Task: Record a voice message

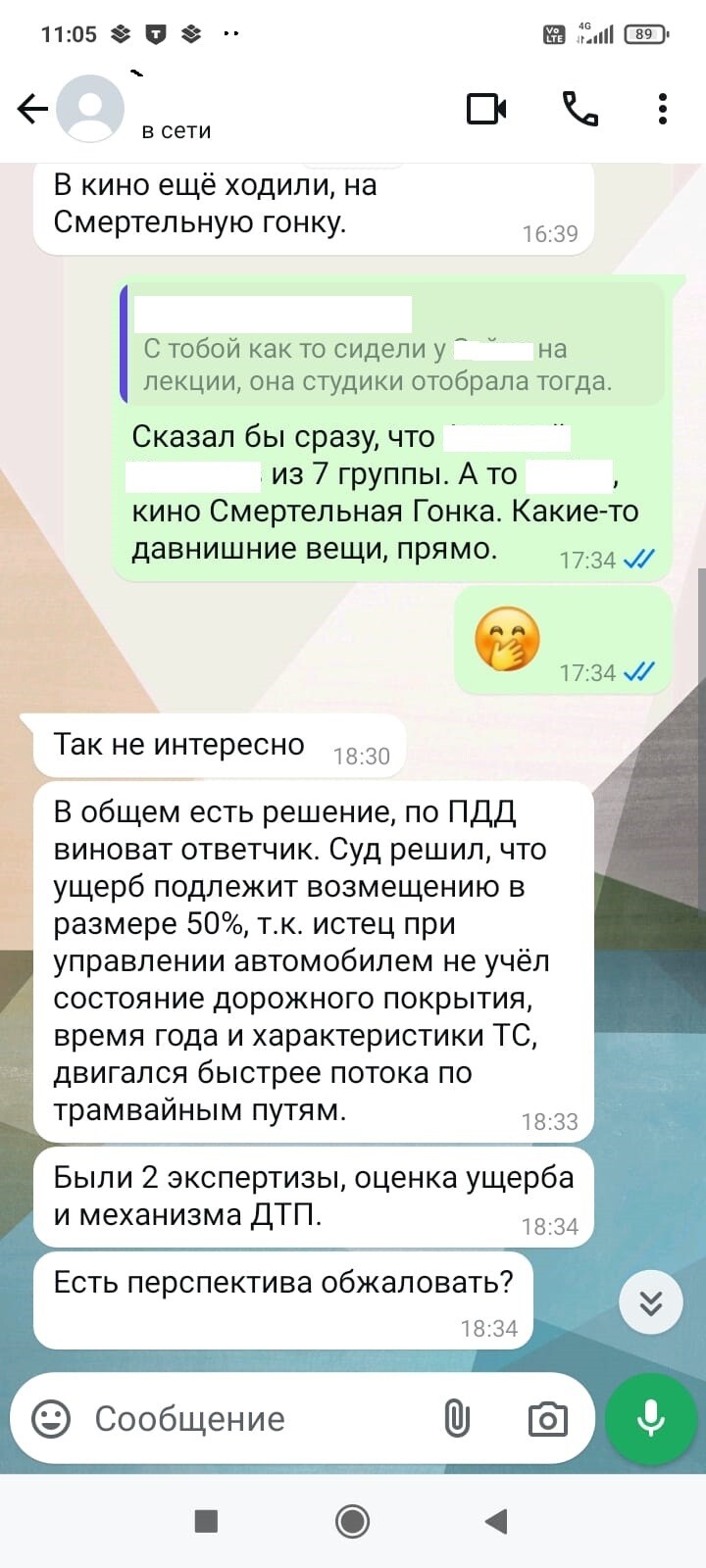Action: [651, 1418]
